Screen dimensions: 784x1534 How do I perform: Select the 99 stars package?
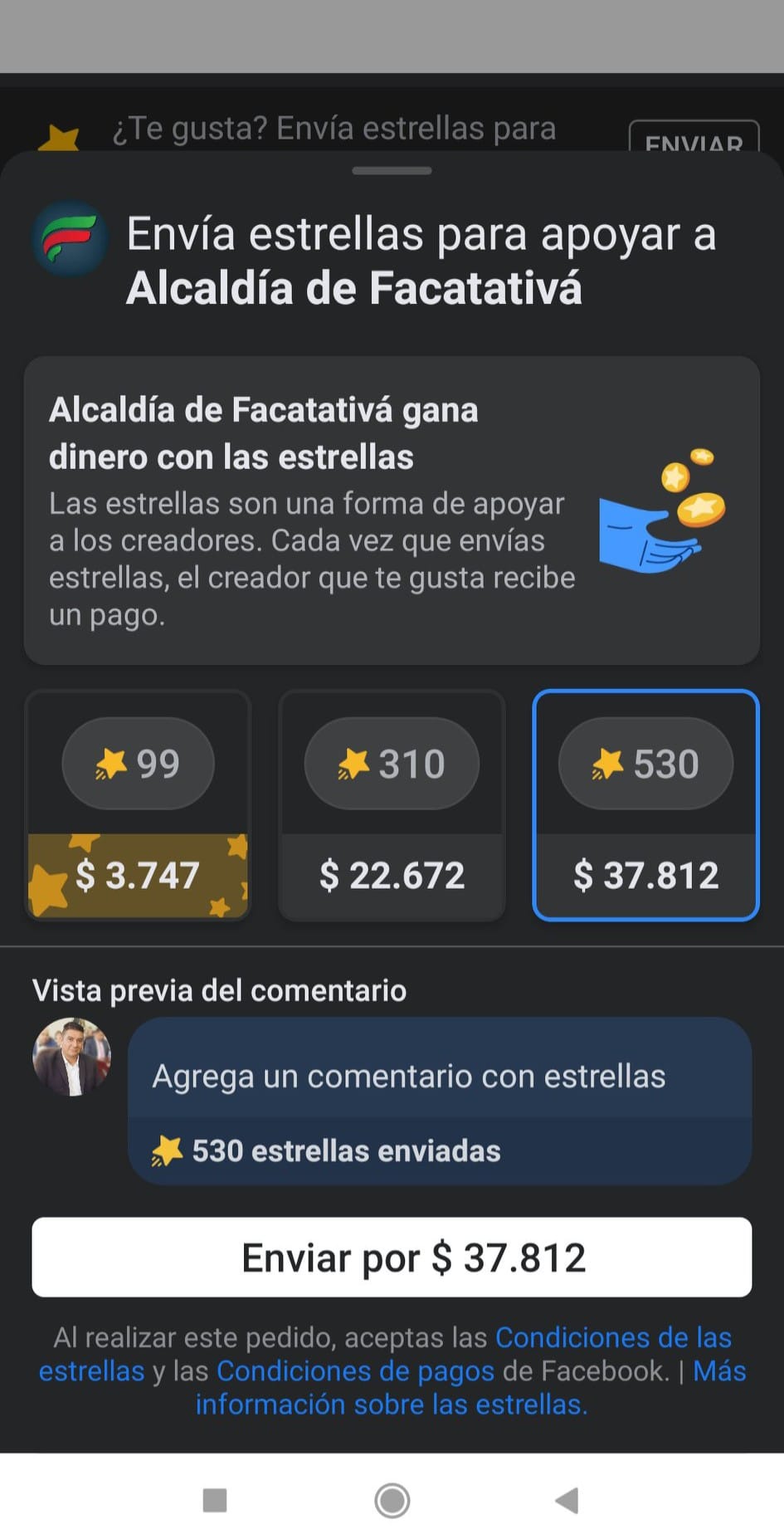coord(138,805)
